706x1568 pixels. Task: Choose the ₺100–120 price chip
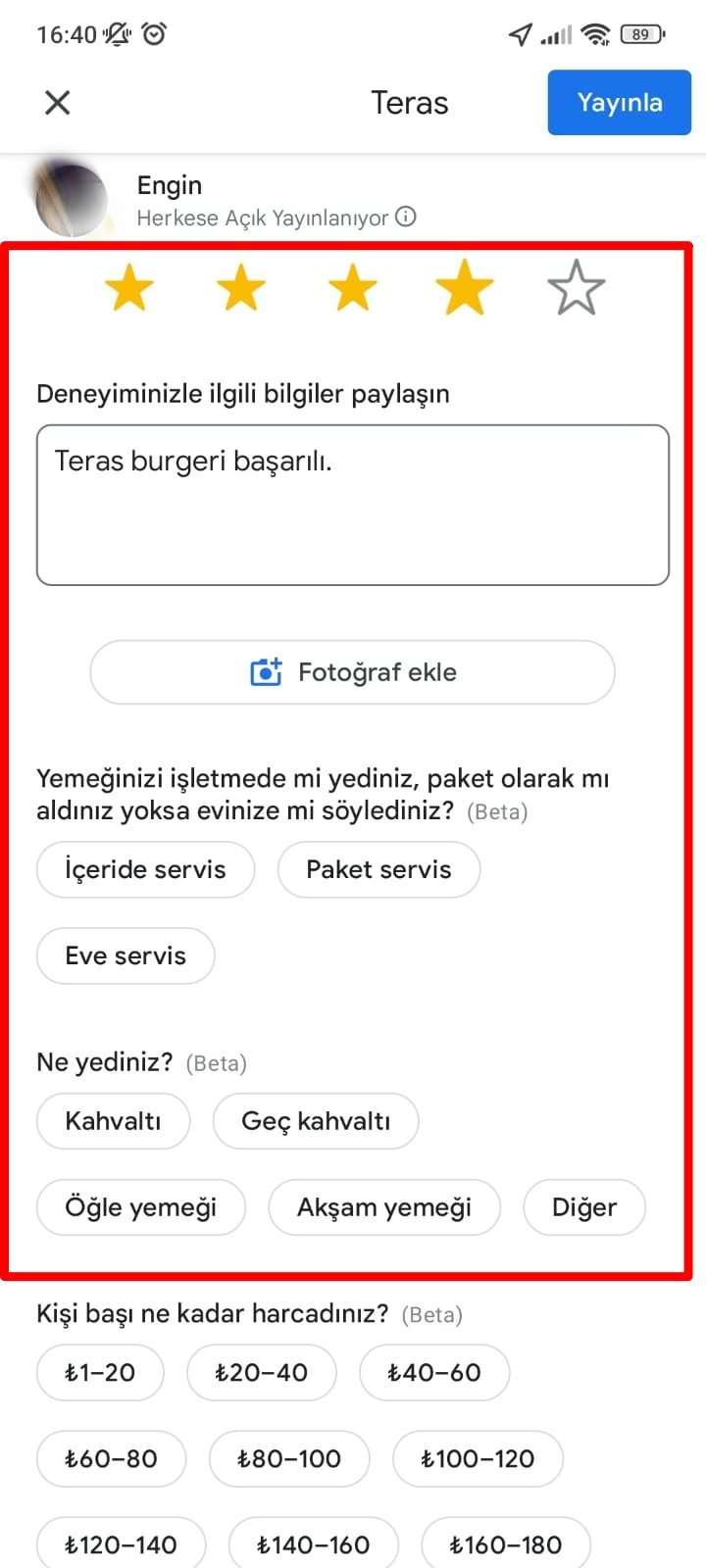tap(478, 1458)
